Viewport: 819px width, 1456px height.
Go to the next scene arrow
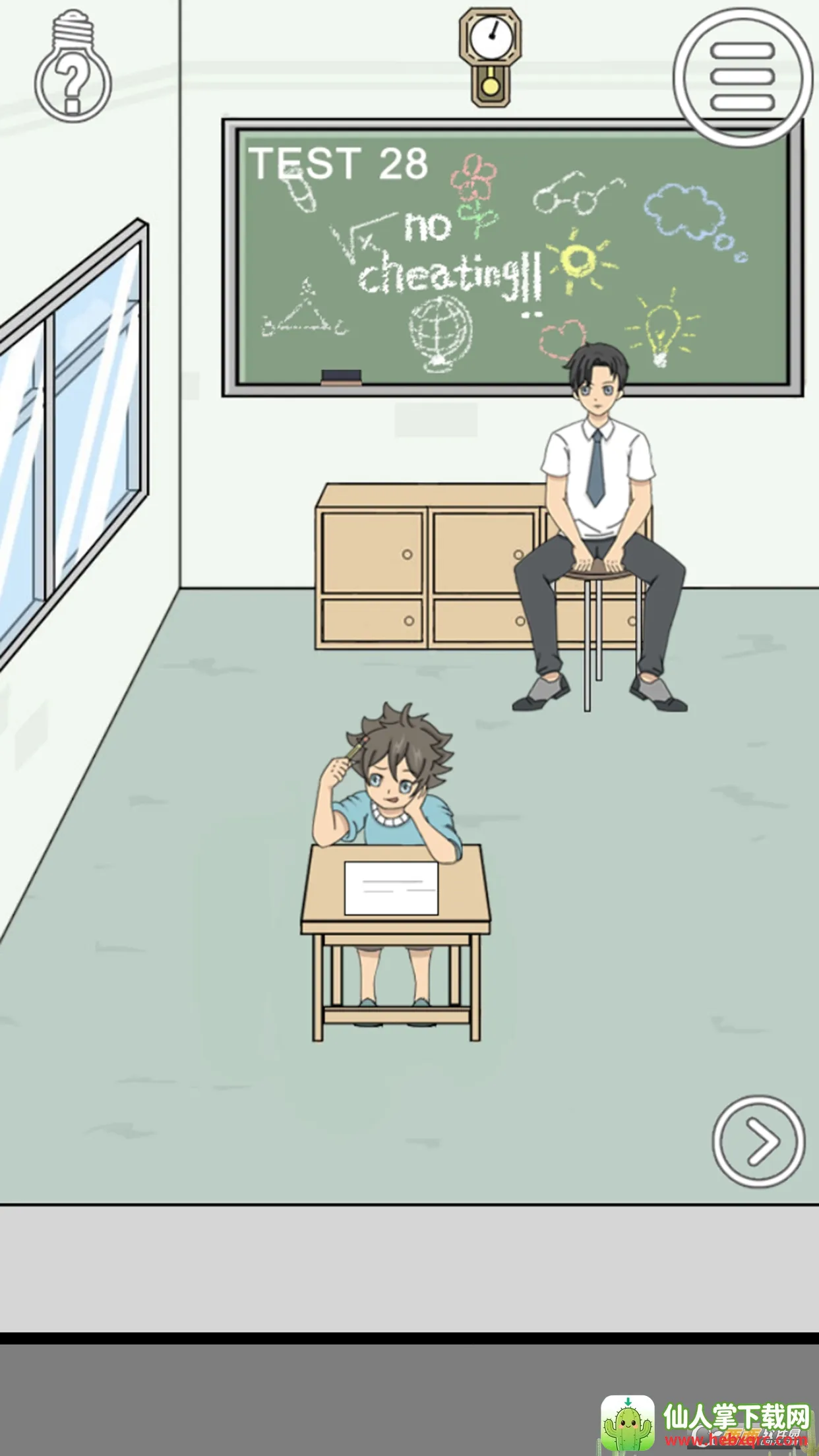click(x=758, y=1141)
